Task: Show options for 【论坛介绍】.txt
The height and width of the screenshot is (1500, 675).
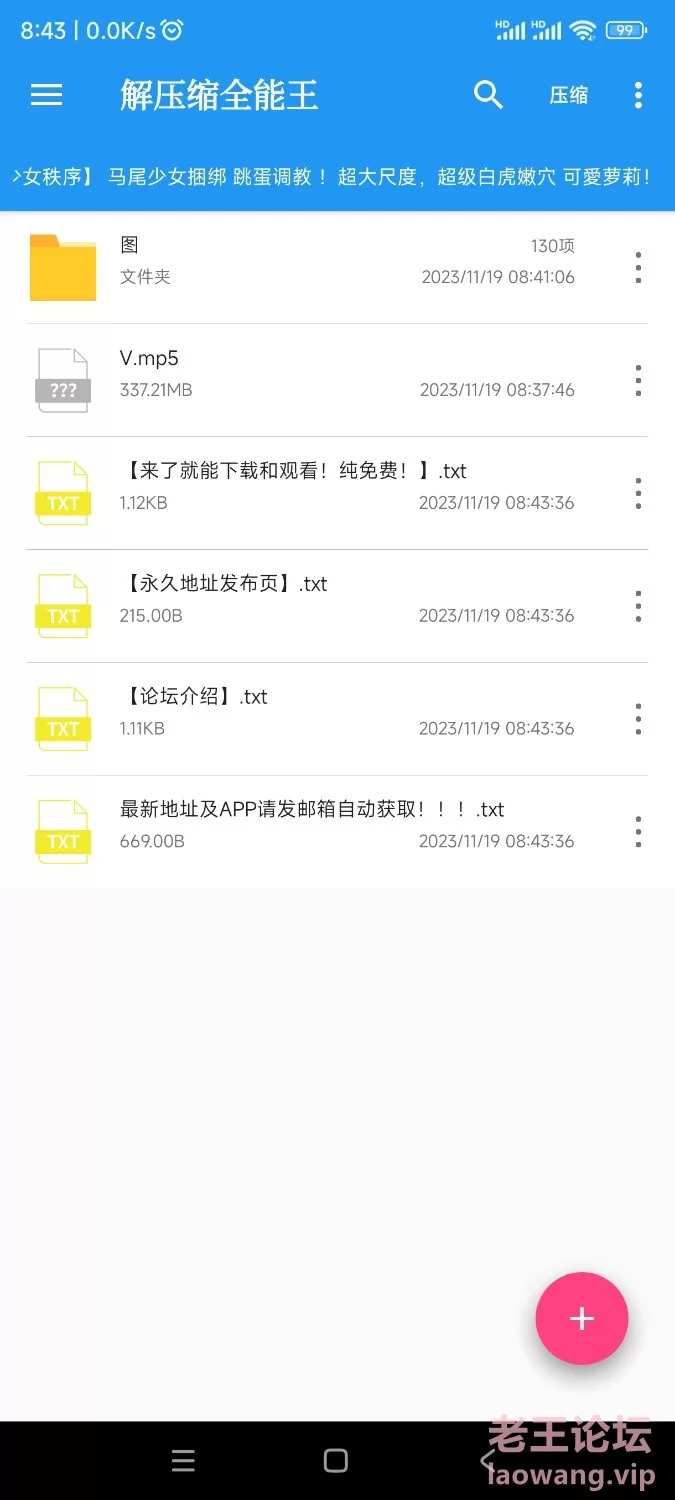Action: 638,719
